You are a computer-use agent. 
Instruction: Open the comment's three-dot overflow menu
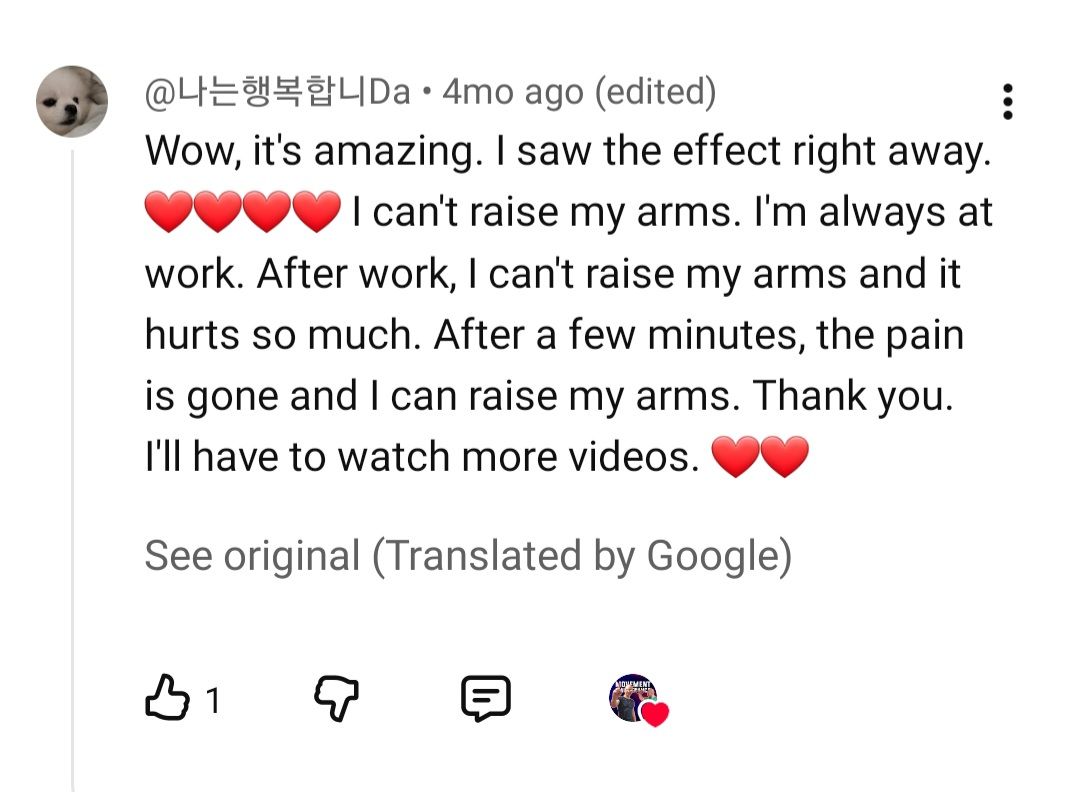tap(1007, 101)
